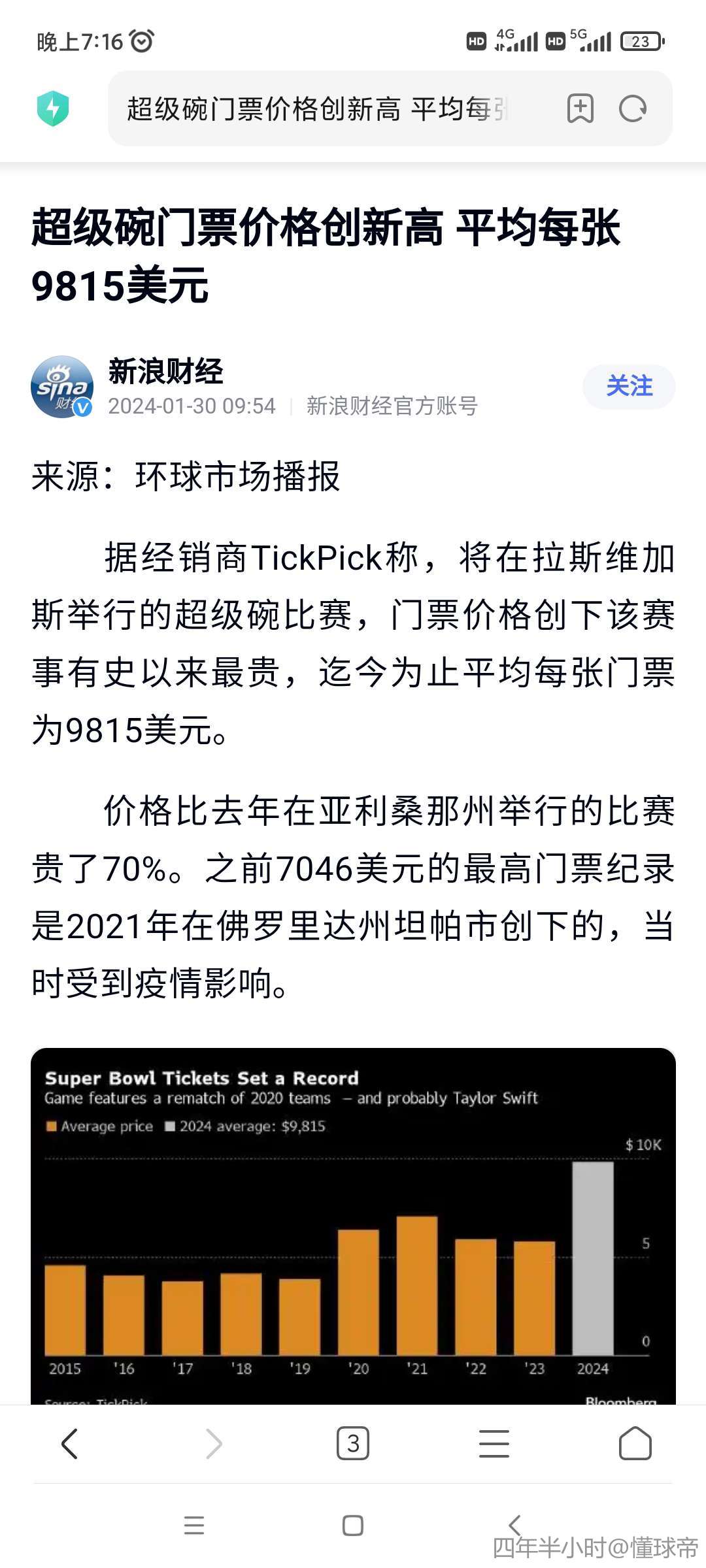Image resolution: width=706 pixels, height=1568 pixels.
Task: Open the tab switcher showing 3 tabs
Action: point(353,1443)
